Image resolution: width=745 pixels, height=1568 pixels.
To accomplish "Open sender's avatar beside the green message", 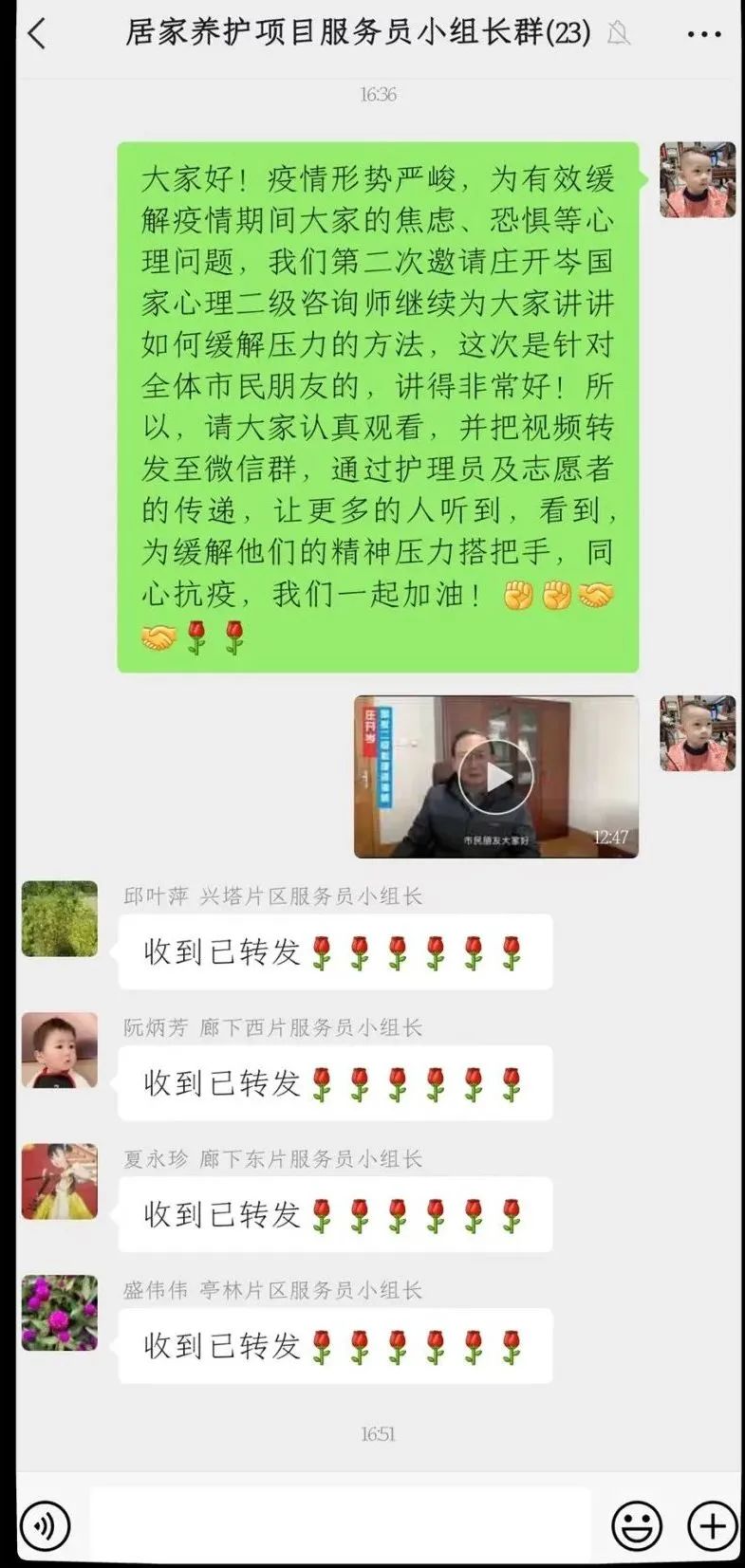I will [698, 180].
